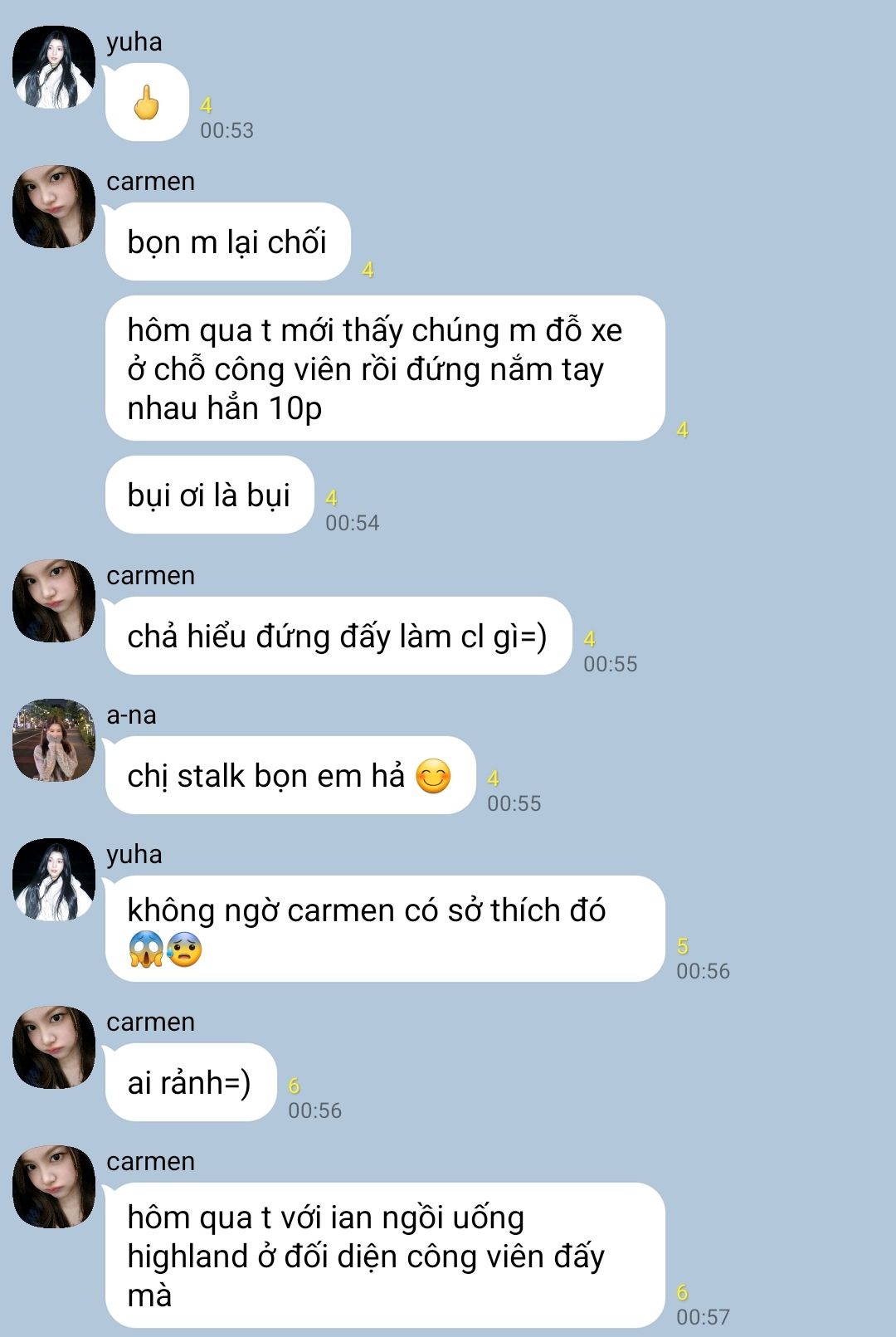Viewport: 896px width, 1337px height.
Task: View a-na's profile picture
Action: (x=54, y=740)
